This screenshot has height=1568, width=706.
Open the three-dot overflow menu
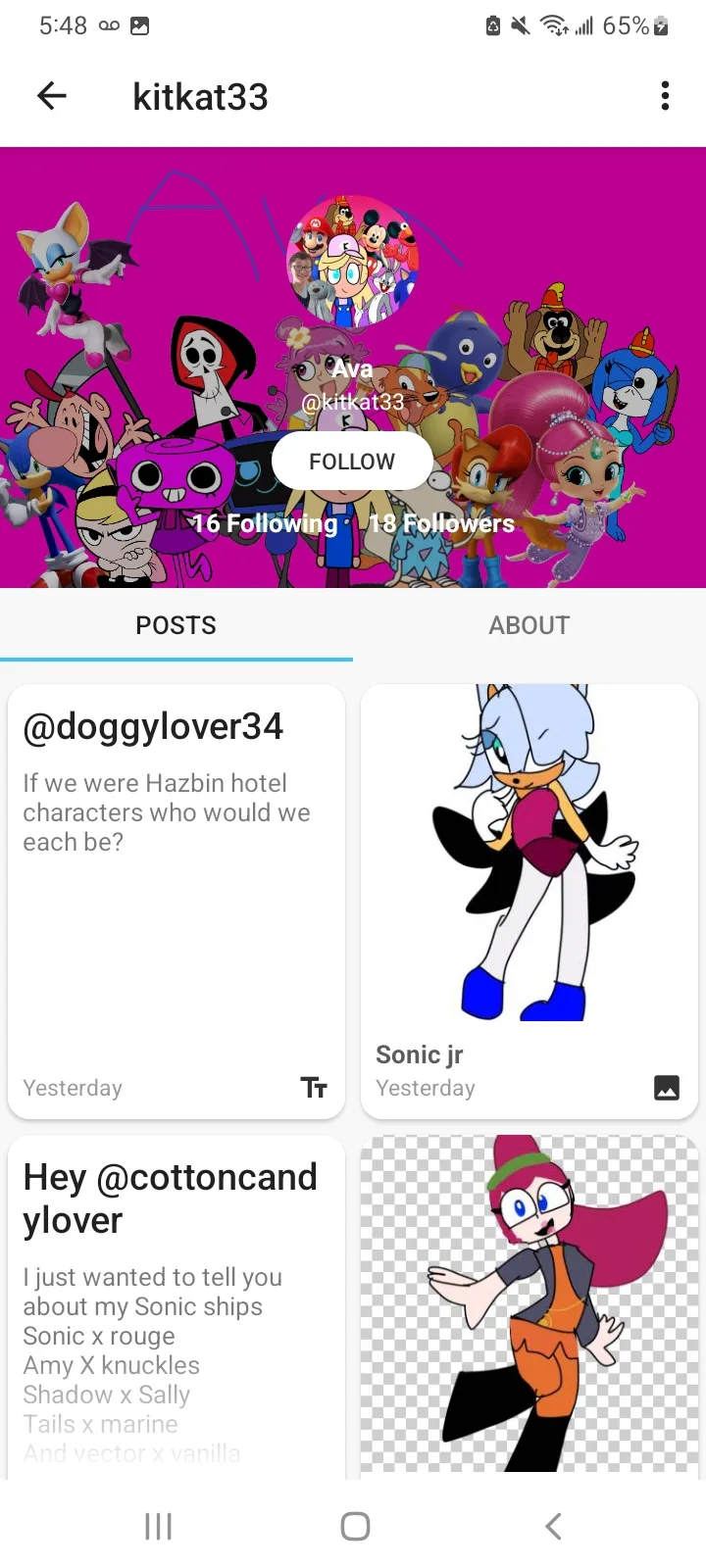pos(665,96)
